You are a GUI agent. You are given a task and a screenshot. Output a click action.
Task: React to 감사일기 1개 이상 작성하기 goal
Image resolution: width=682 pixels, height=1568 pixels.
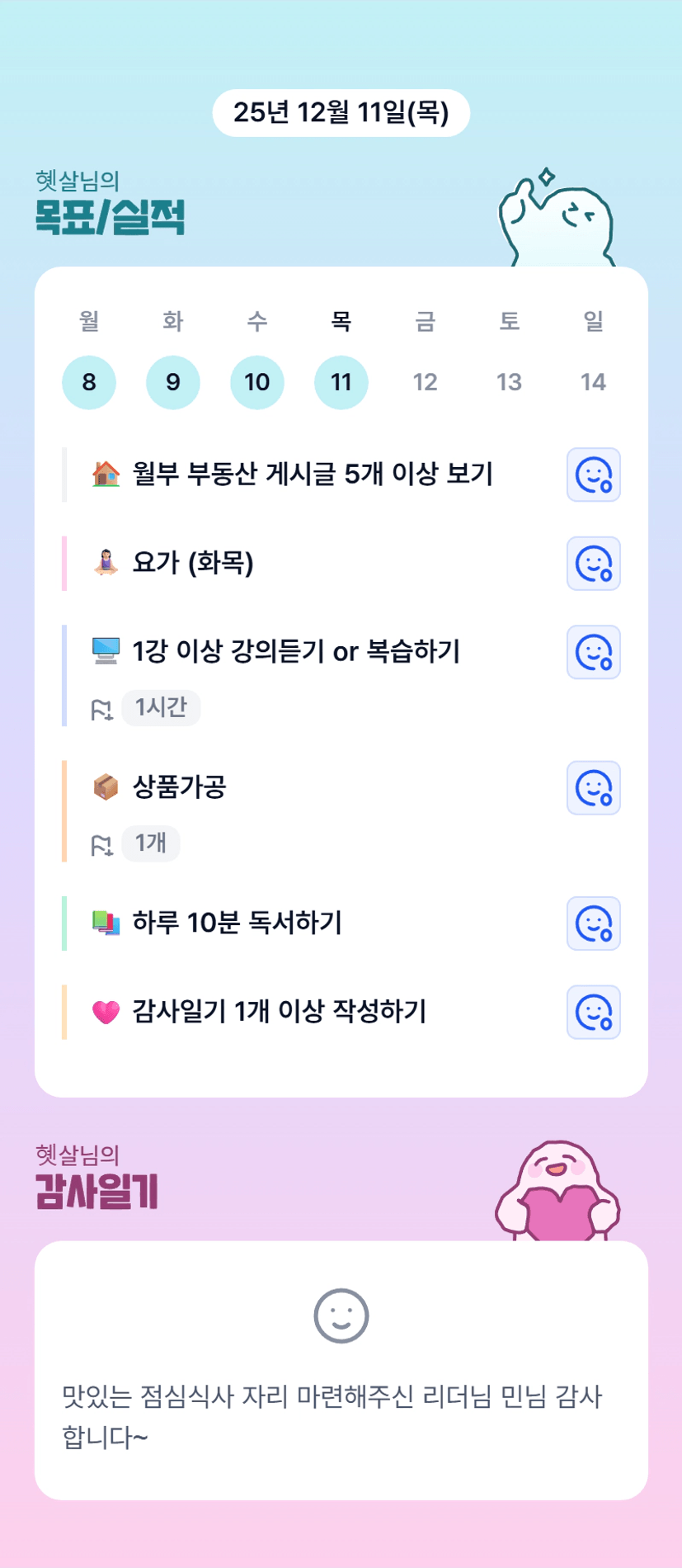593,1012
